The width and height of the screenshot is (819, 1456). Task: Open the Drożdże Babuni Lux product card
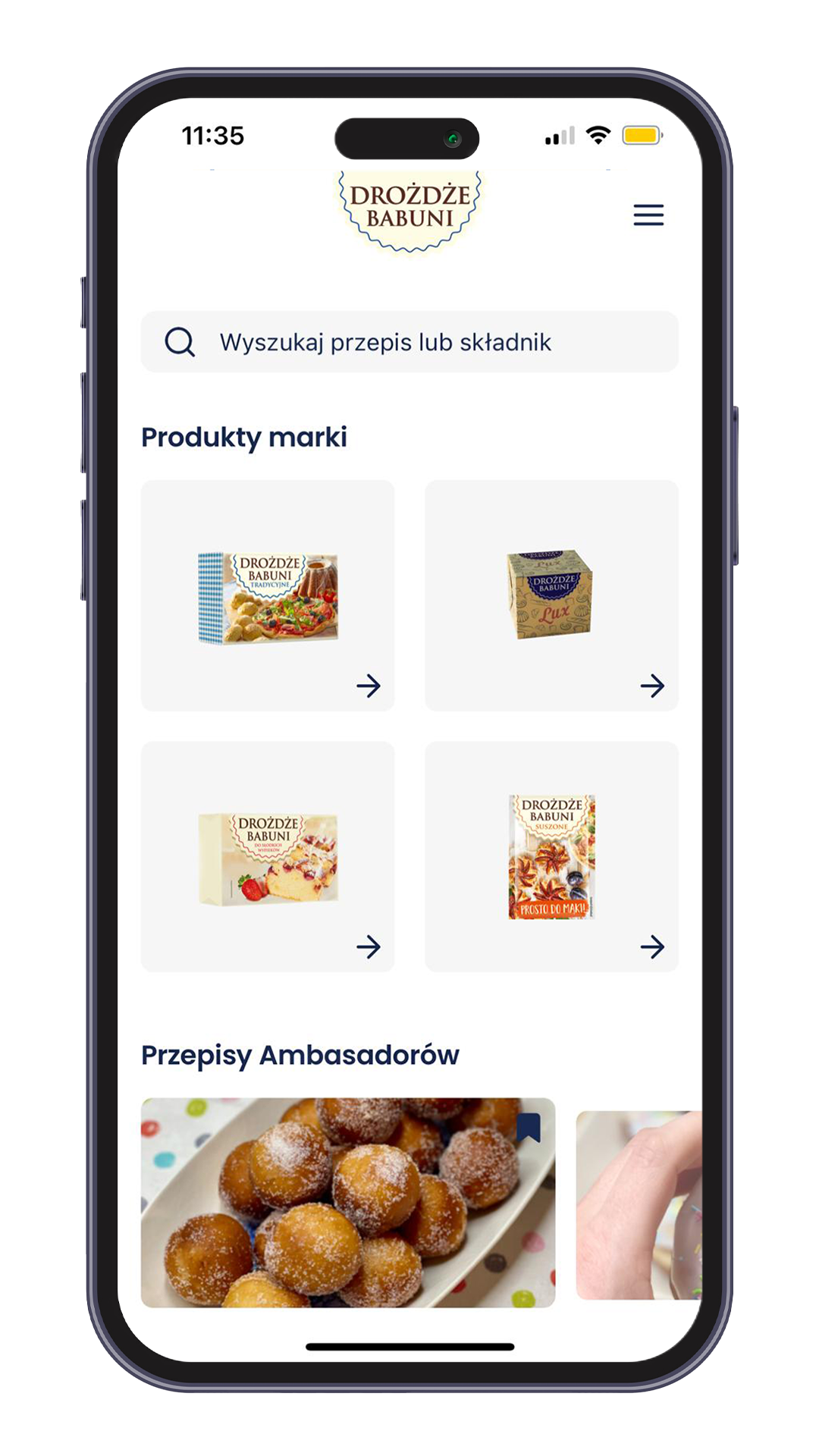tap(551, 596)
